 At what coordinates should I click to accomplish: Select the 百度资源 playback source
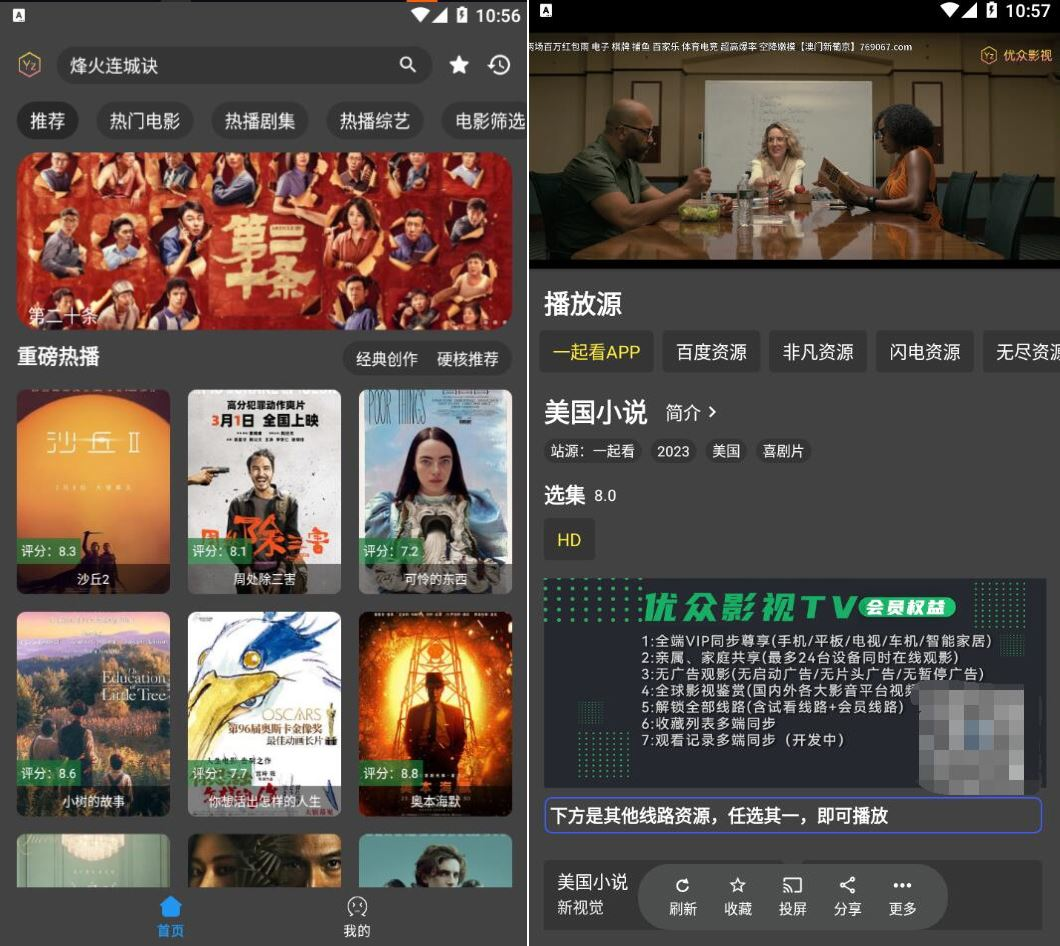tap(711, 352)
